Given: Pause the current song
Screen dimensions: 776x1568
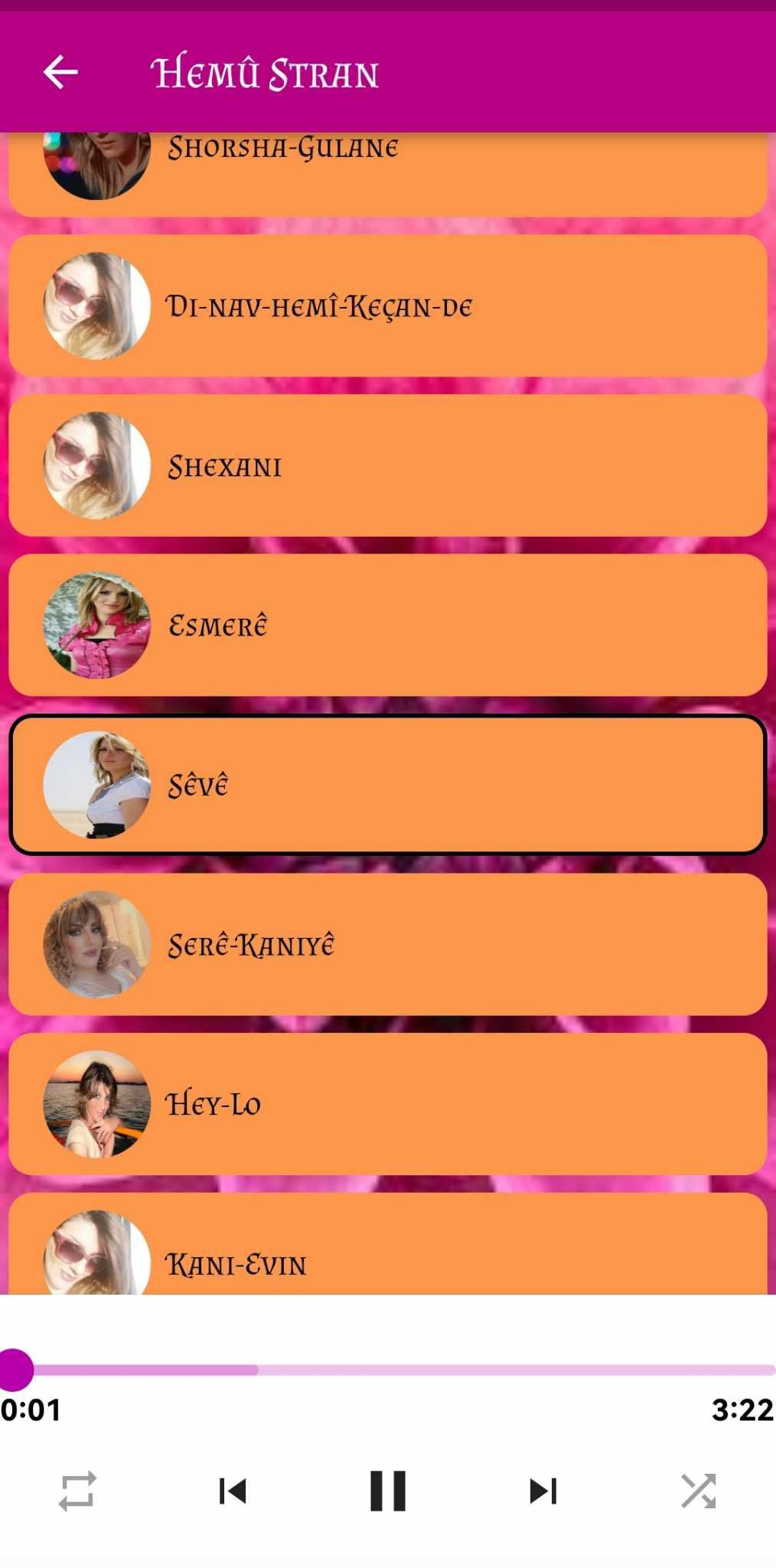Looking at the screenshot, I should pos(388,1491).
